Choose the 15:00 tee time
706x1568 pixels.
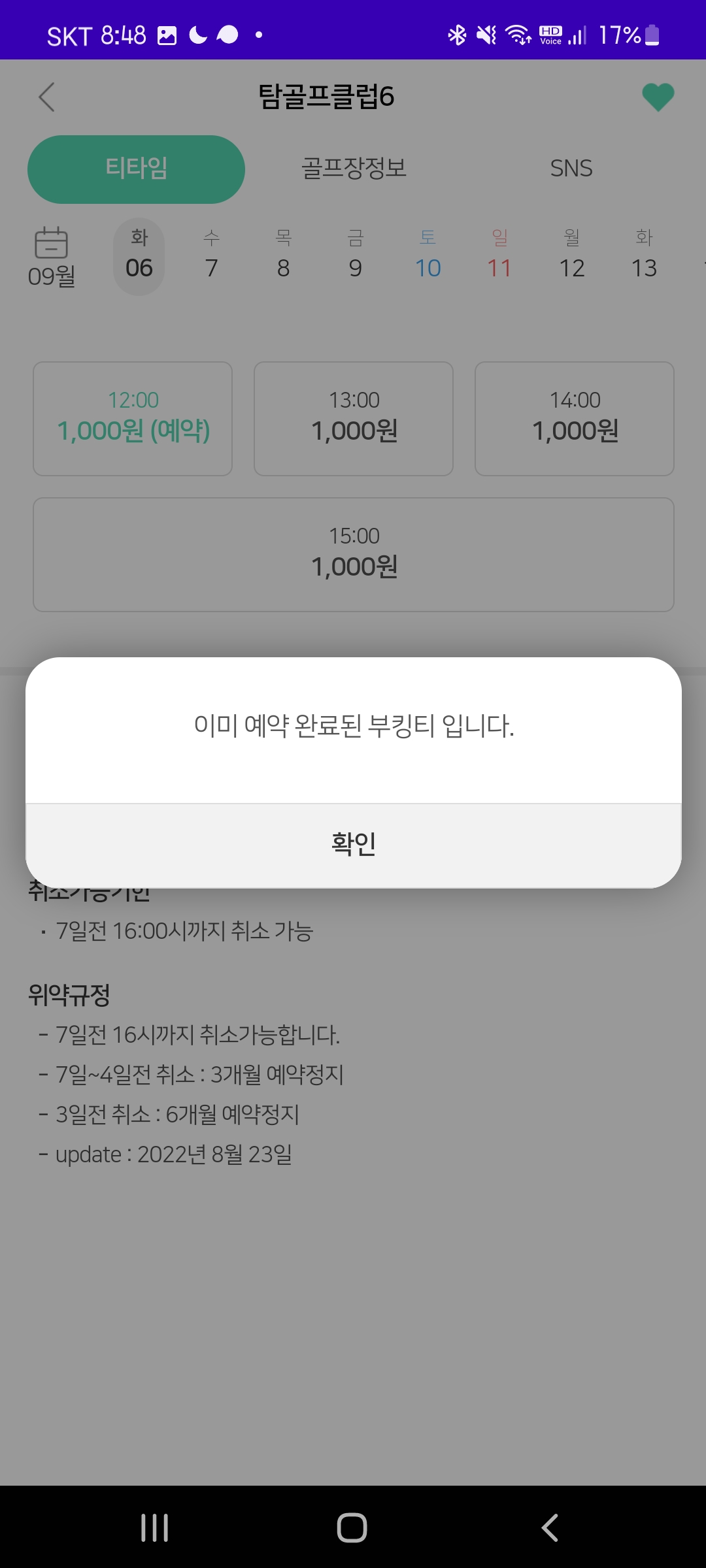[x=354, y=554]
